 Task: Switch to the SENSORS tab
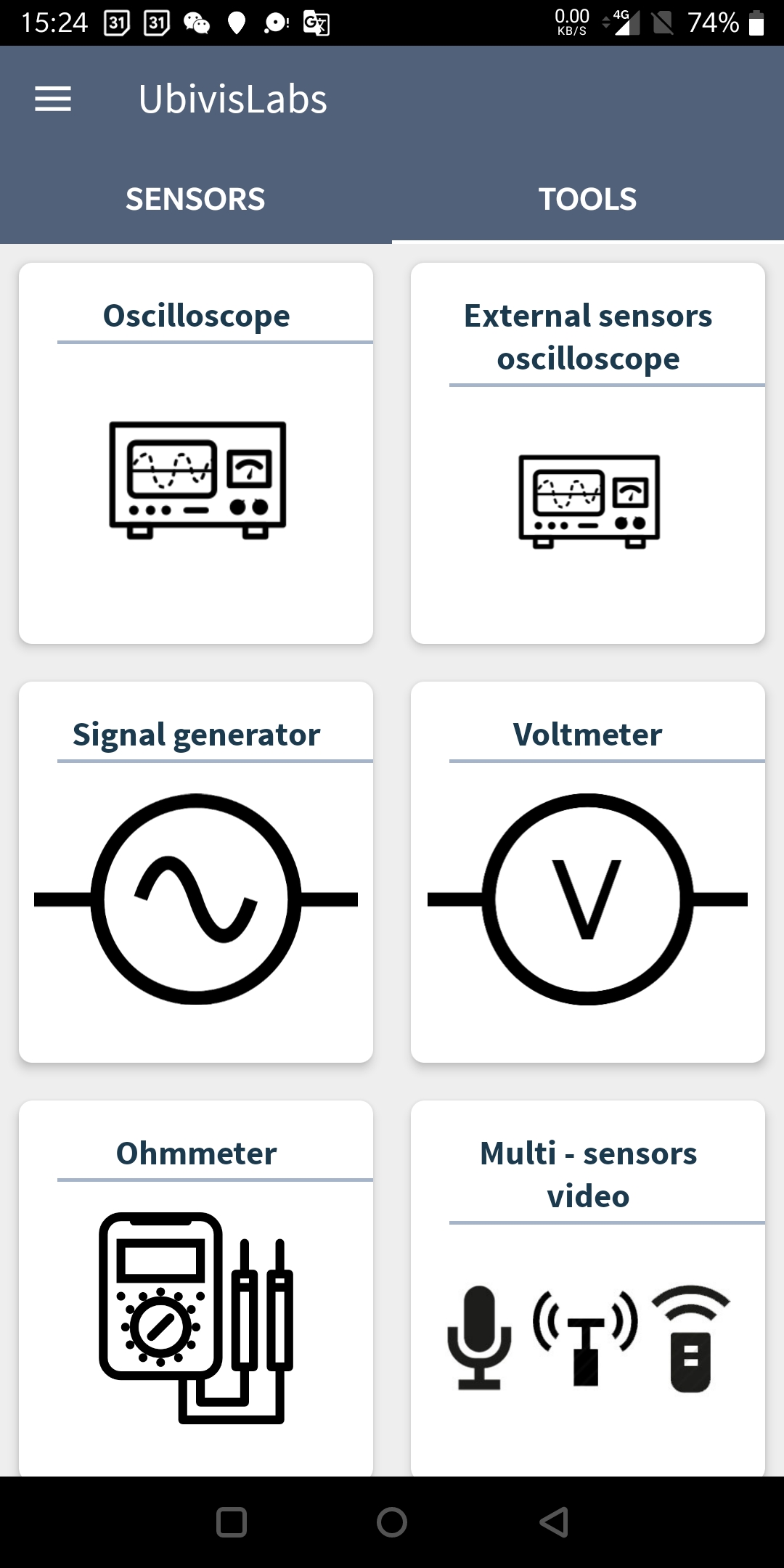195,199
